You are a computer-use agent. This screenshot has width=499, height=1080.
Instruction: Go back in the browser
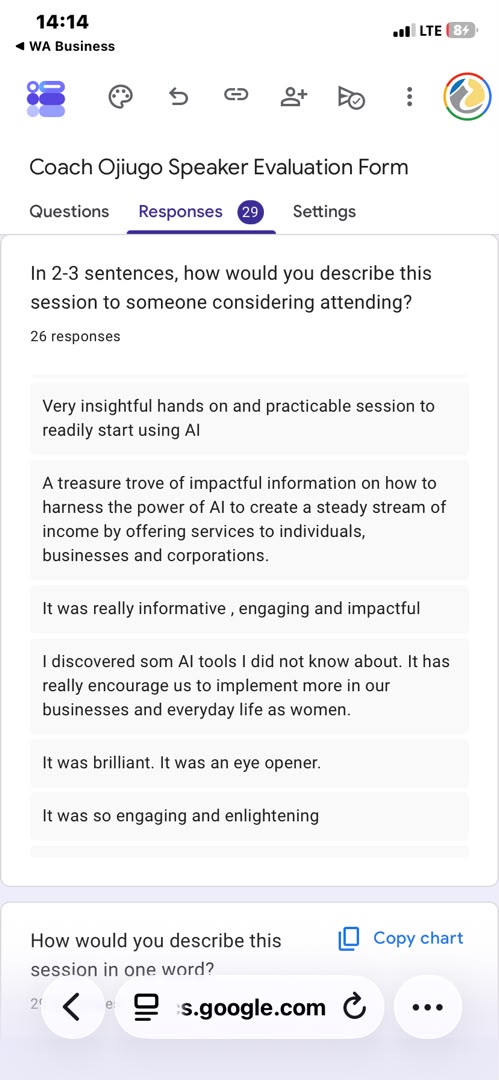click(70, 1008)
